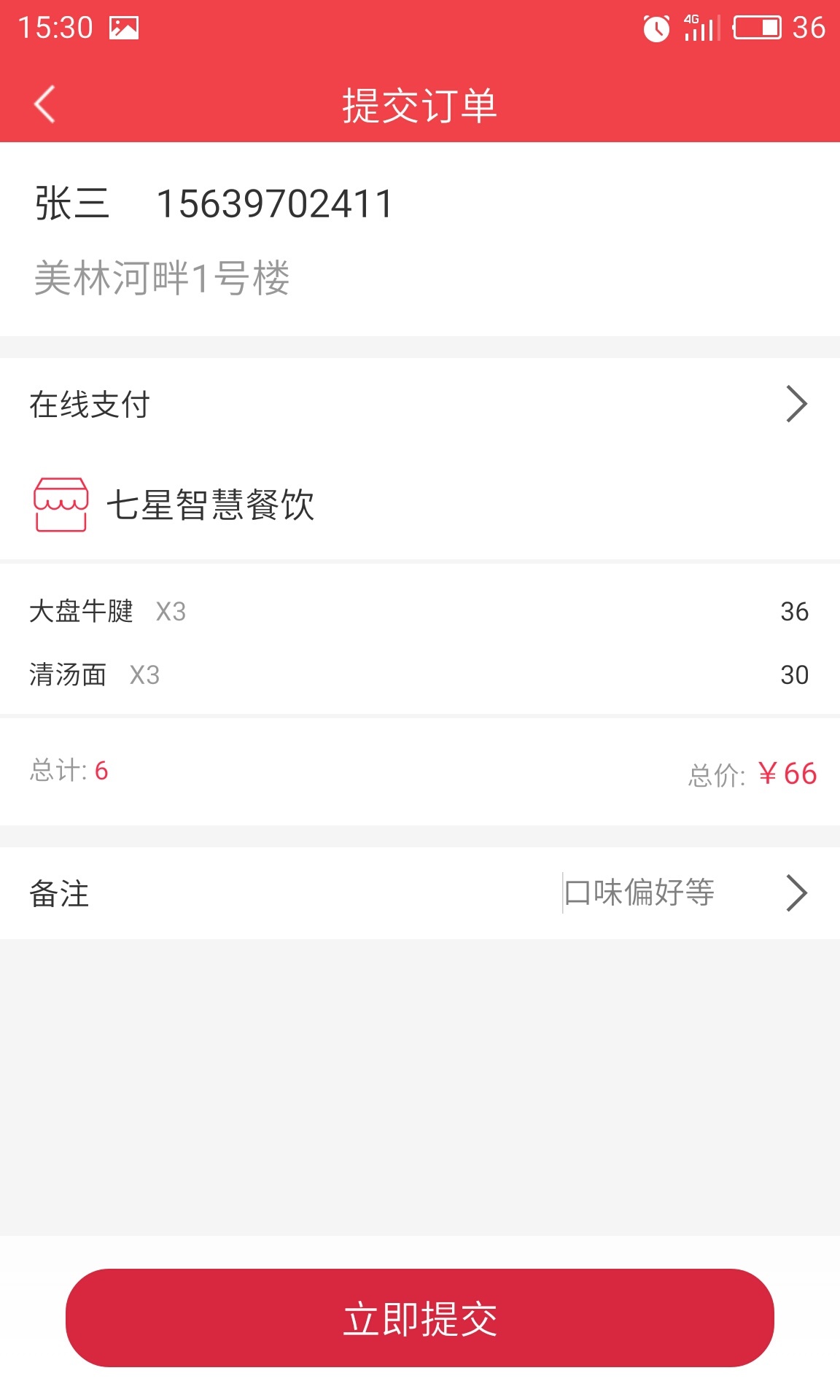Go back from the 提交订单 page
Viewport: 840px width, 1400px height.
[45, 104]
